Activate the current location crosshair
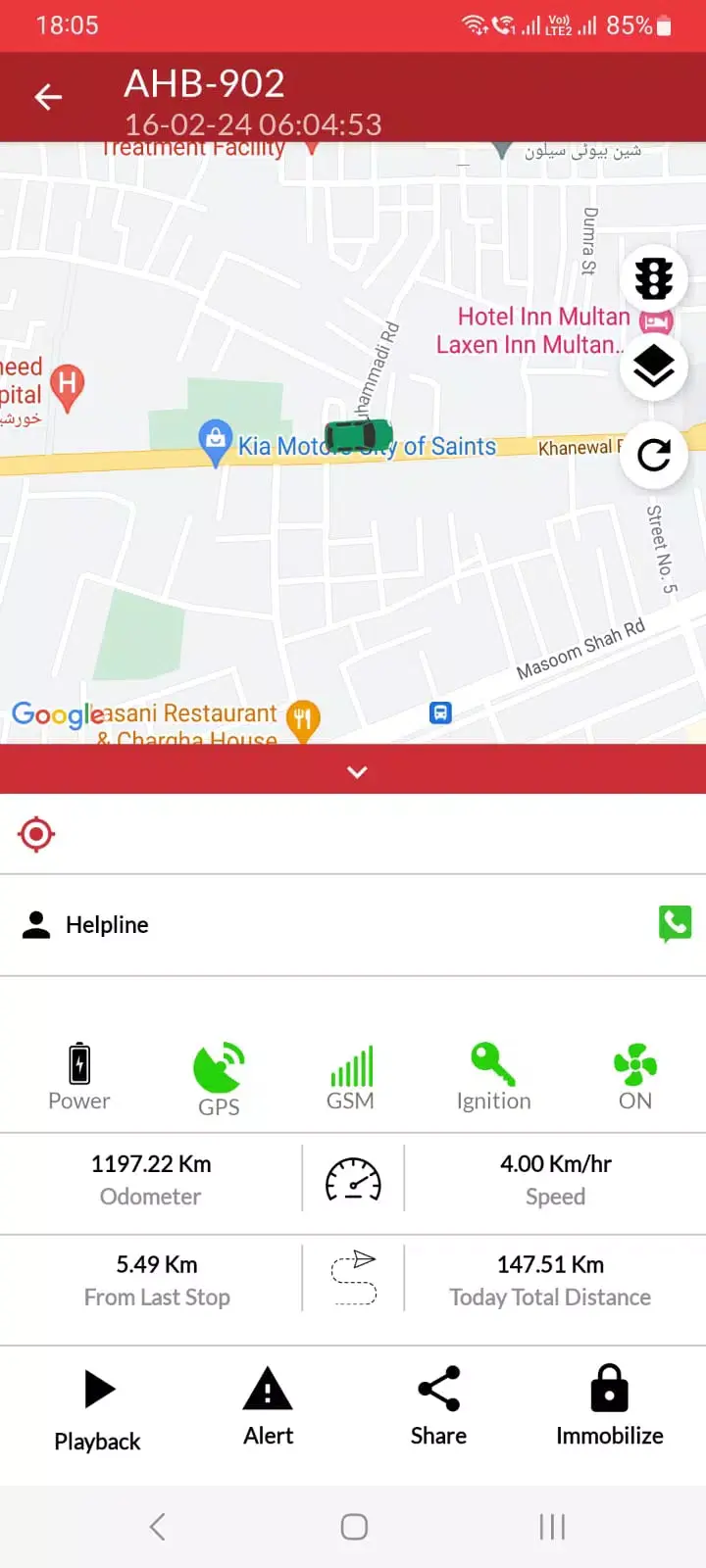The width and height of the screenshot is (706, 1568). click(x=36, y=834)
